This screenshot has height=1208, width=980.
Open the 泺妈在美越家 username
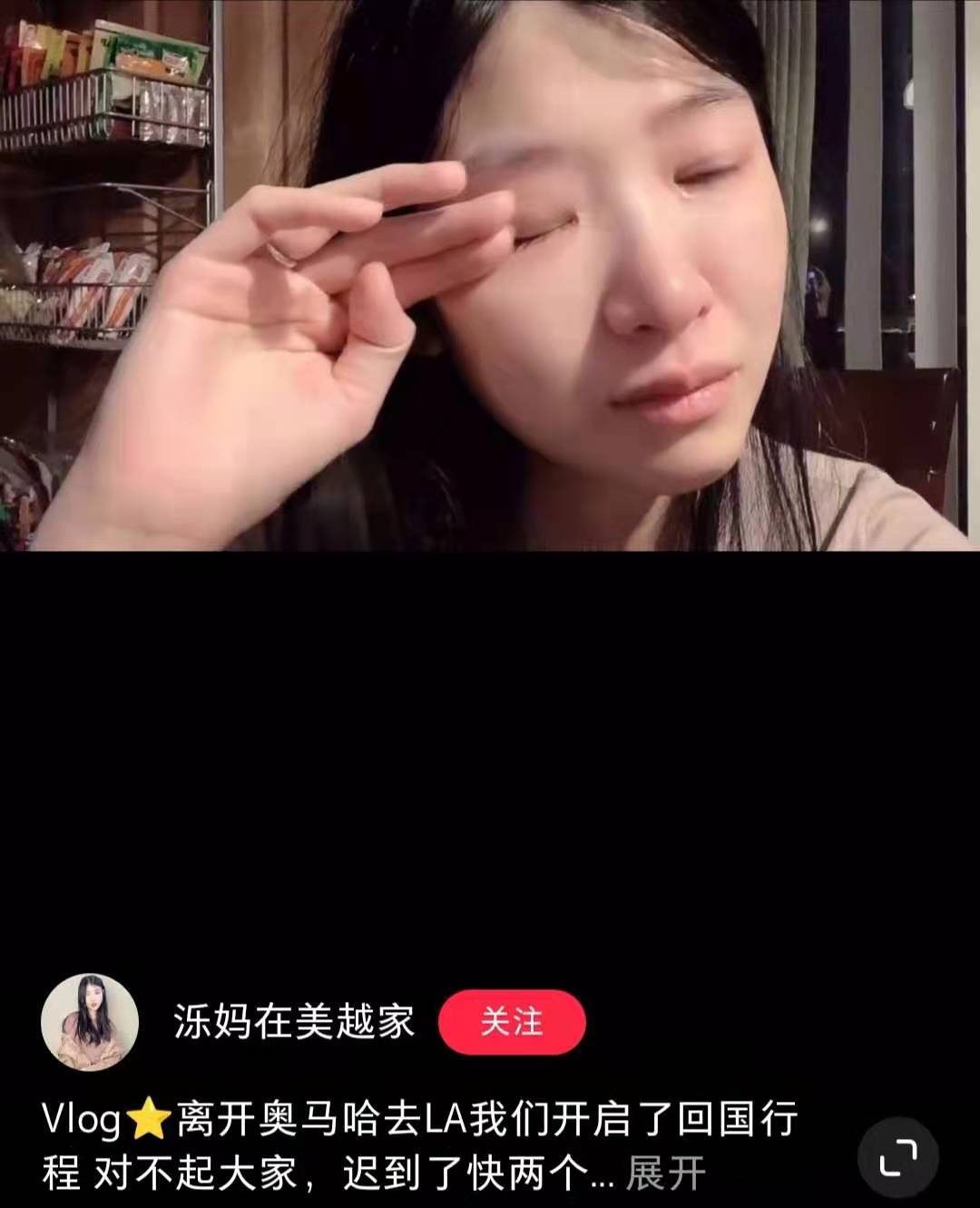point(294,1022)
